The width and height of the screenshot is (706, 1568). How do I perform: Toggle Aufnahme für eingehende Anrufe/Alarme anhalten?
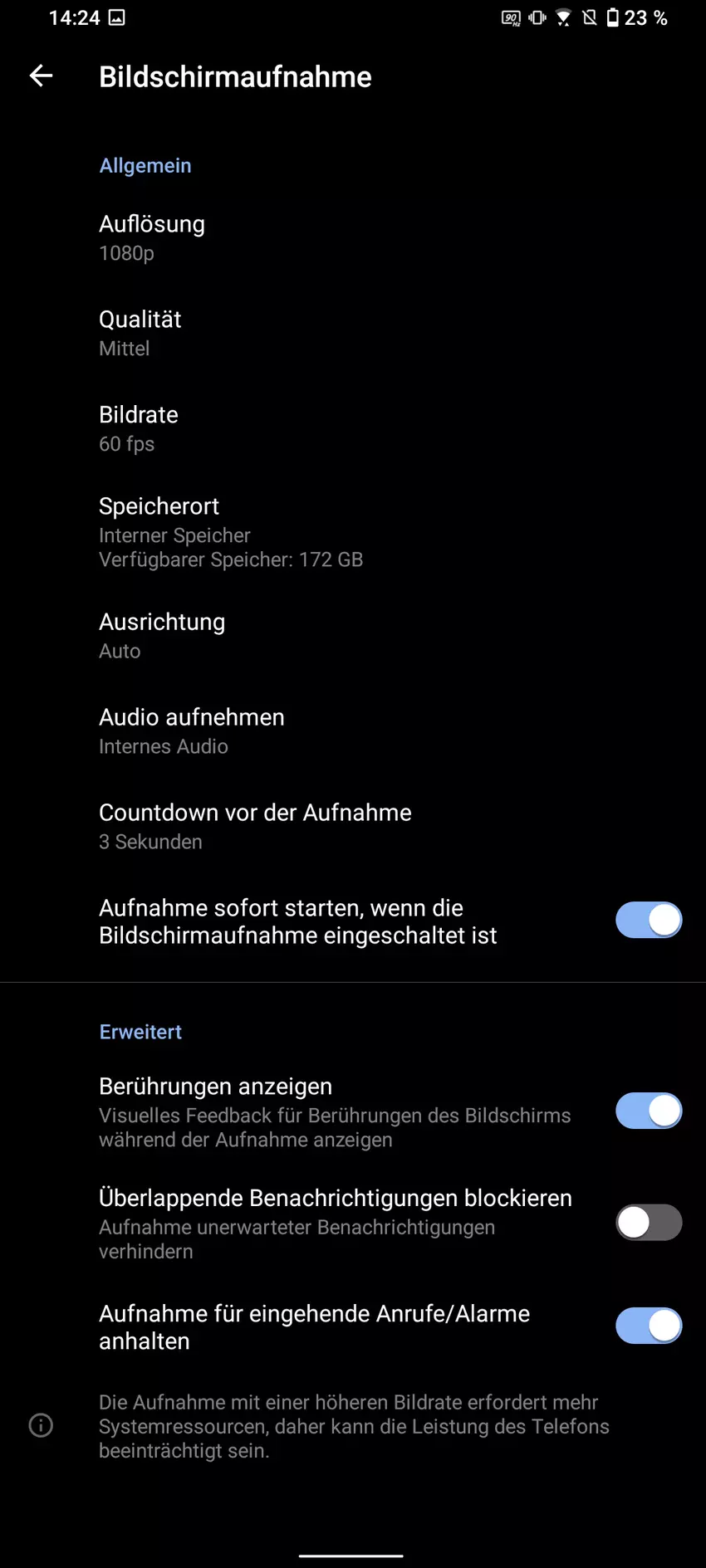(x=648, y=1326)
